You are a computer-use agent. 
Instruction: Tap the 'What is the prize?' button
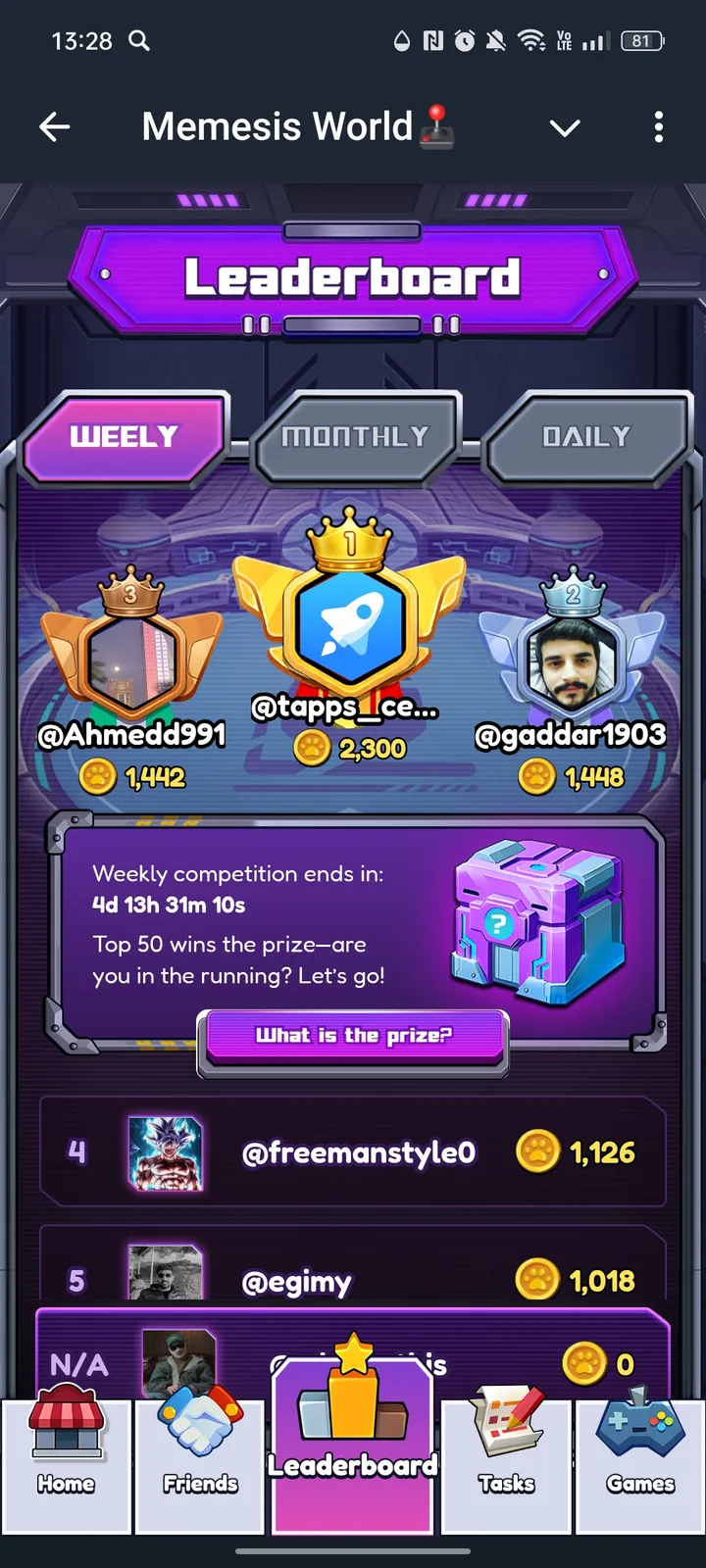353,1036
